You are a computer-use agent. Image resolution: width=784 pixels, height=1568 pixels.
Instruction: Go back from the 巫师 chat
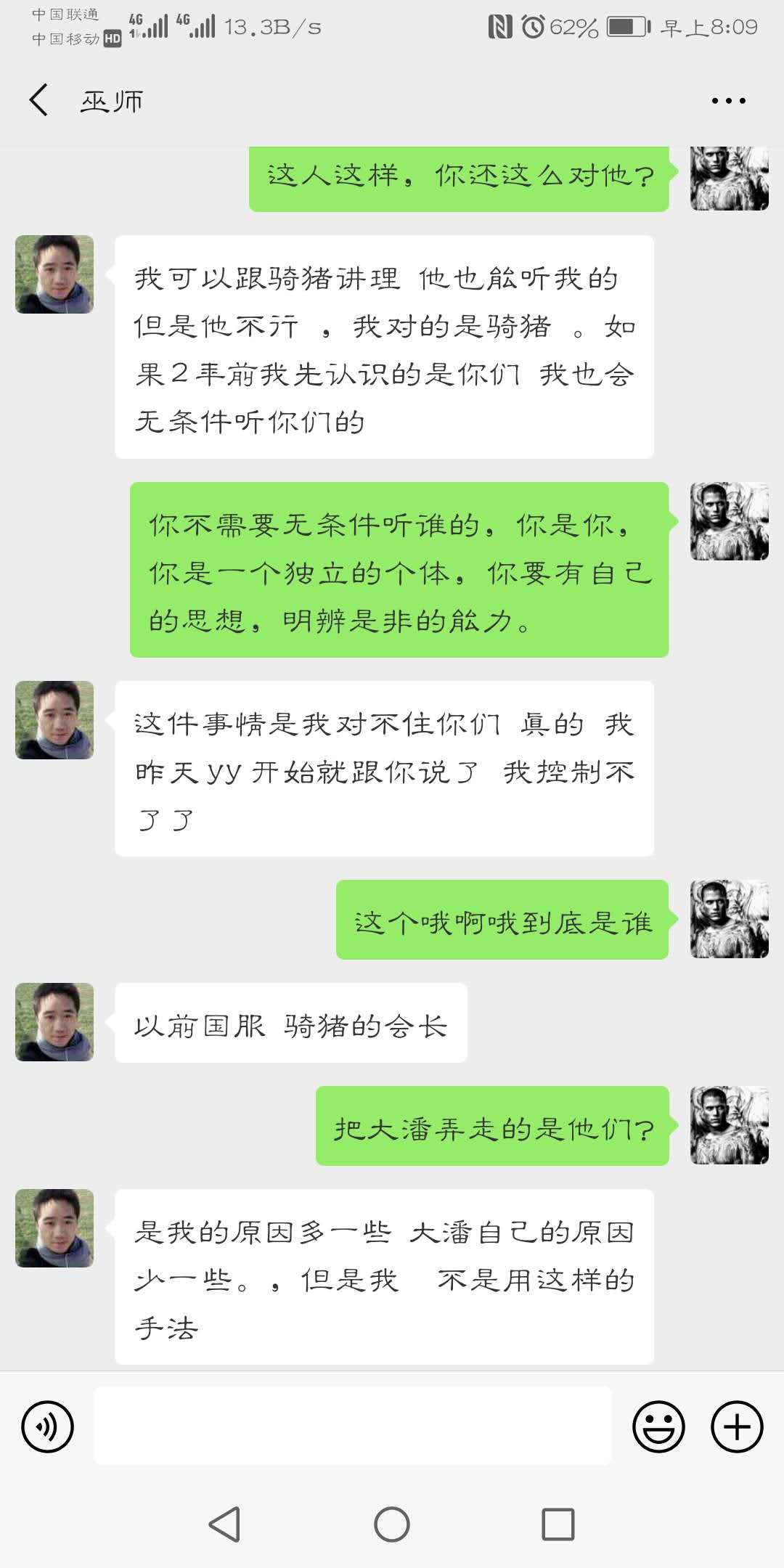pos(39,100)
